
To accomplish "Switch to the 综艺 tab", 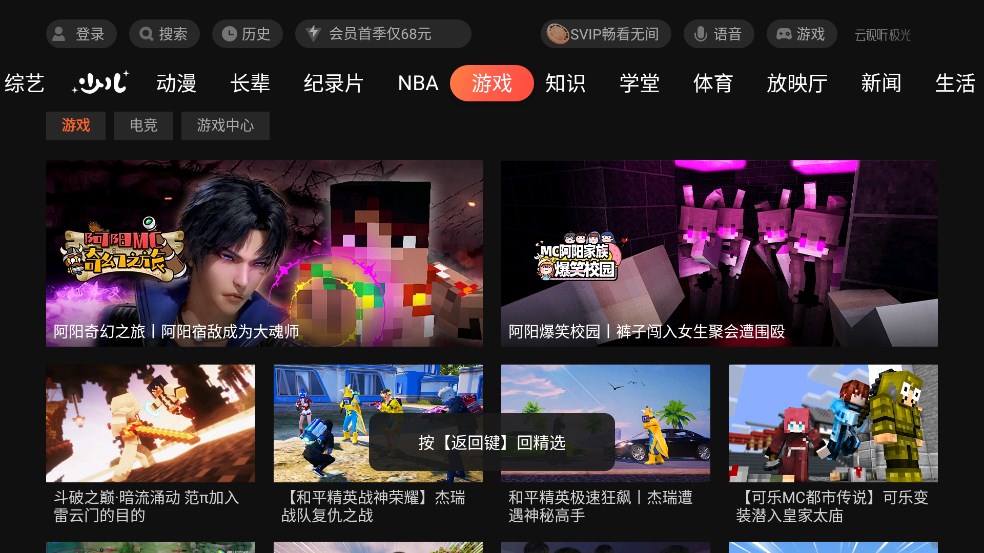I will (24, 83).
